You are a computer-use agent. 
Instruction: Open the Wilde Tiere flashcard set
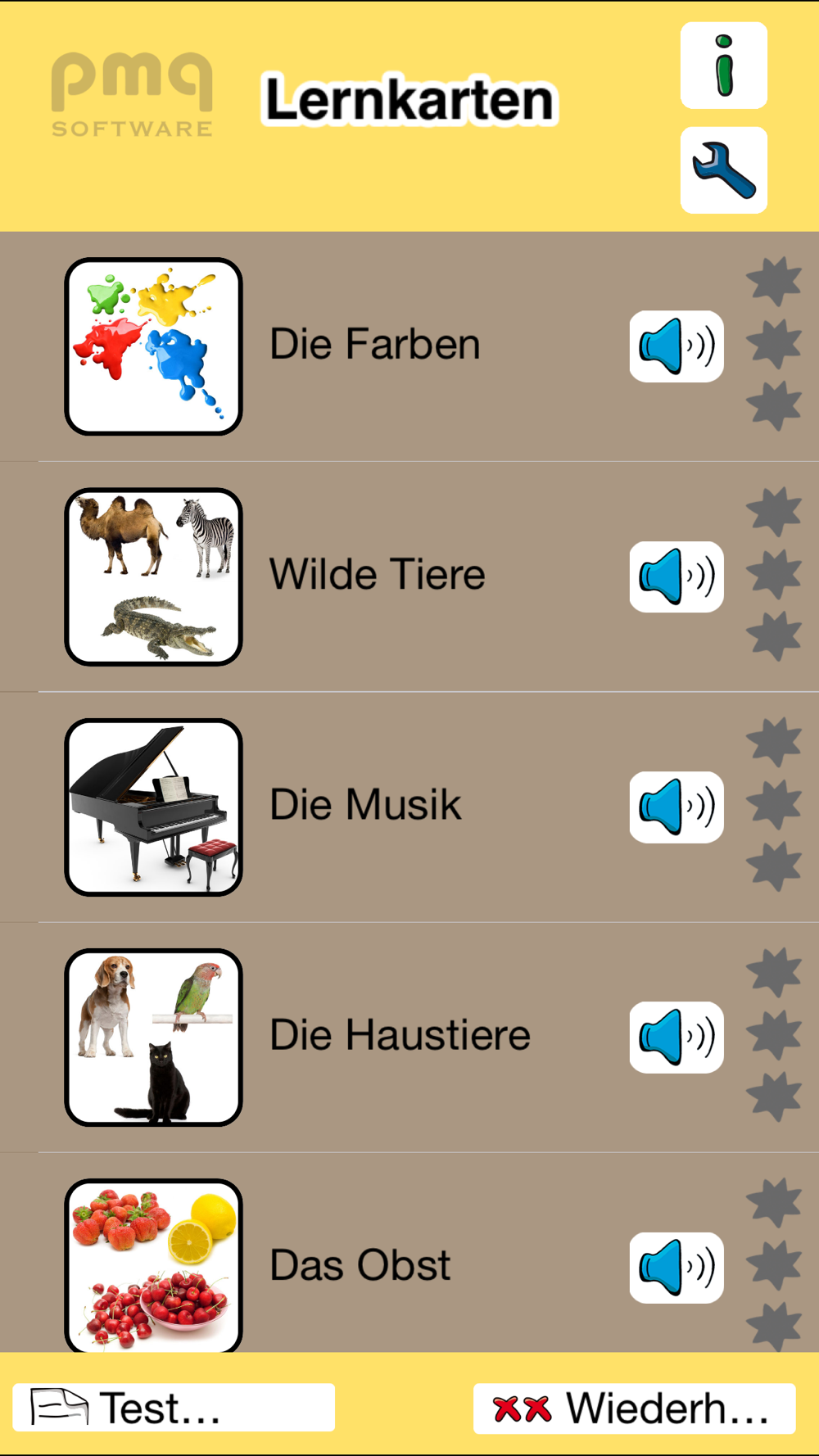pyautogui.click(x=377, y=575)
